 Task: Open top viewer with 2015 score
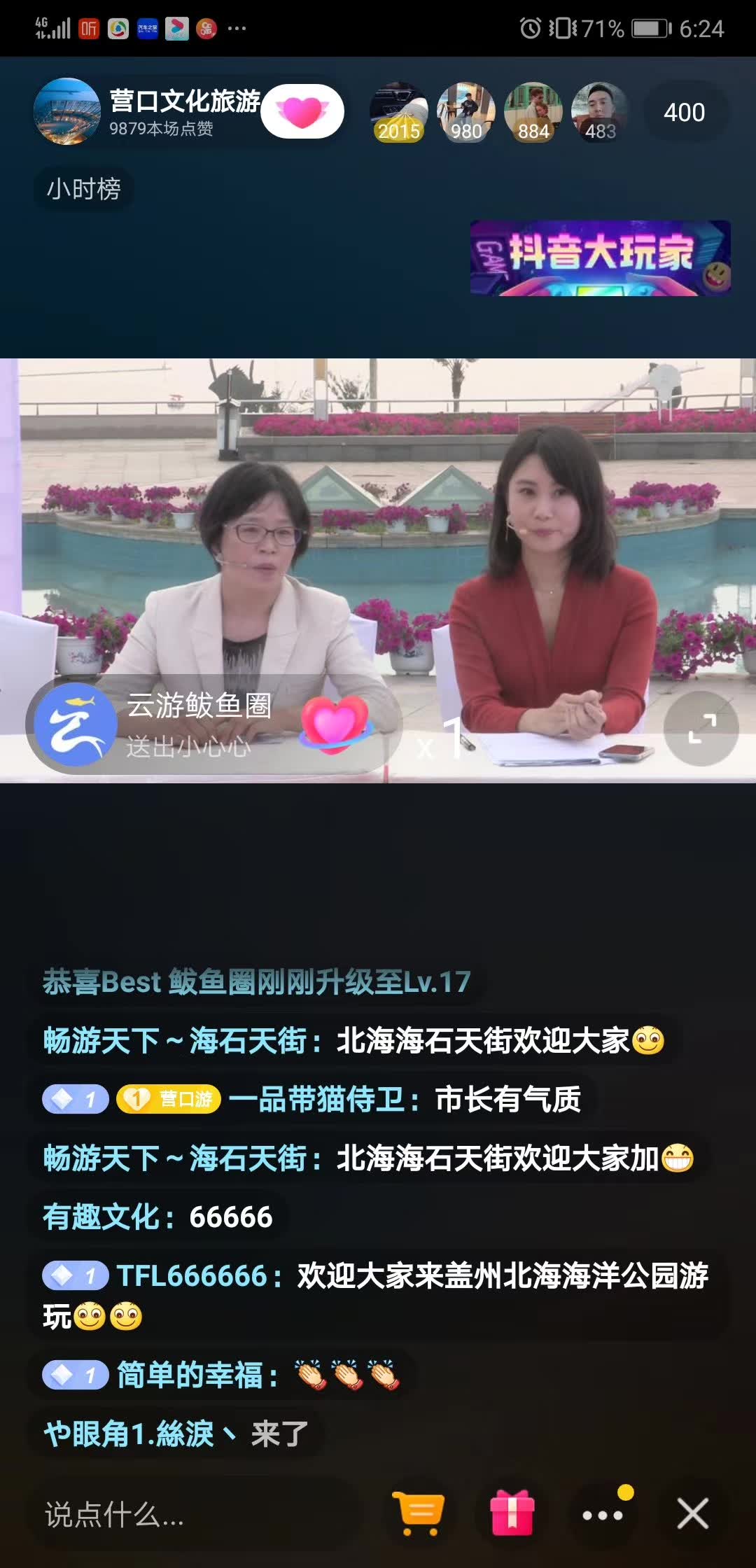tap(399, 112)
